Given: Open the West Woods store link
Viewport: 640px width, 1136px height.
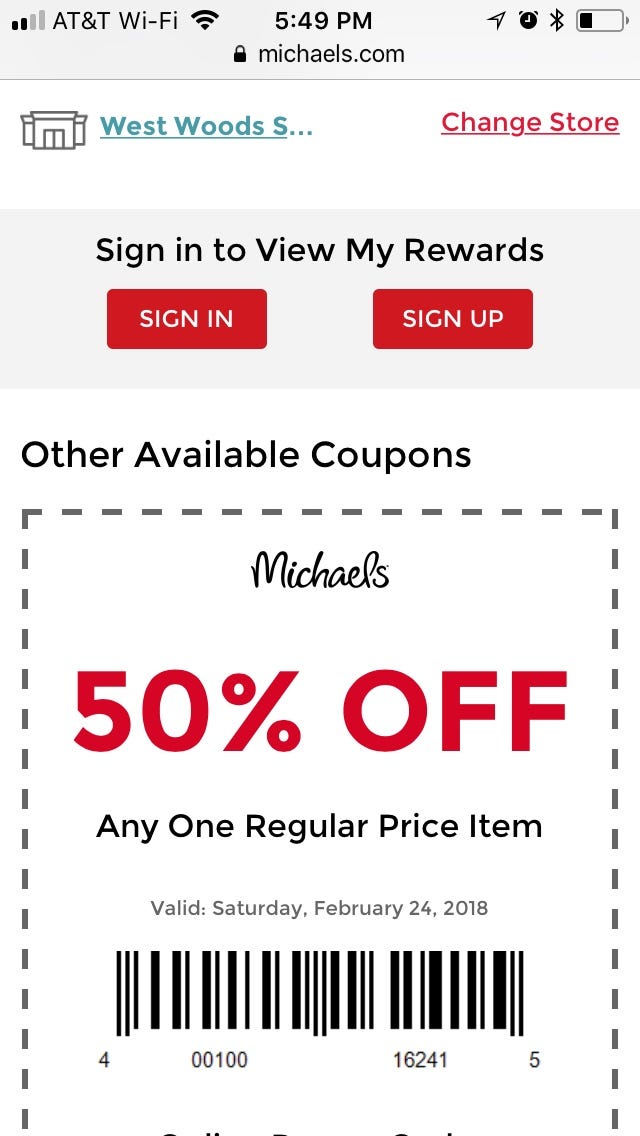Looking at the screenshot, I should 206,127.
